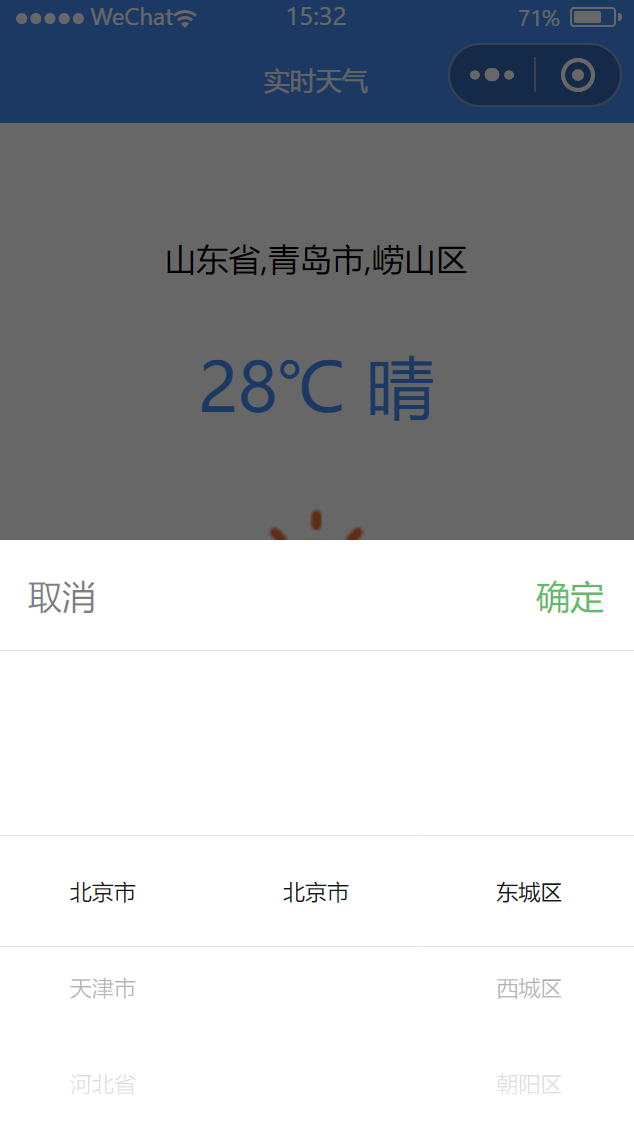634x1128 pixels.
Task: Choose 河北省 in province column
Action: click(x=103, y=1084)
